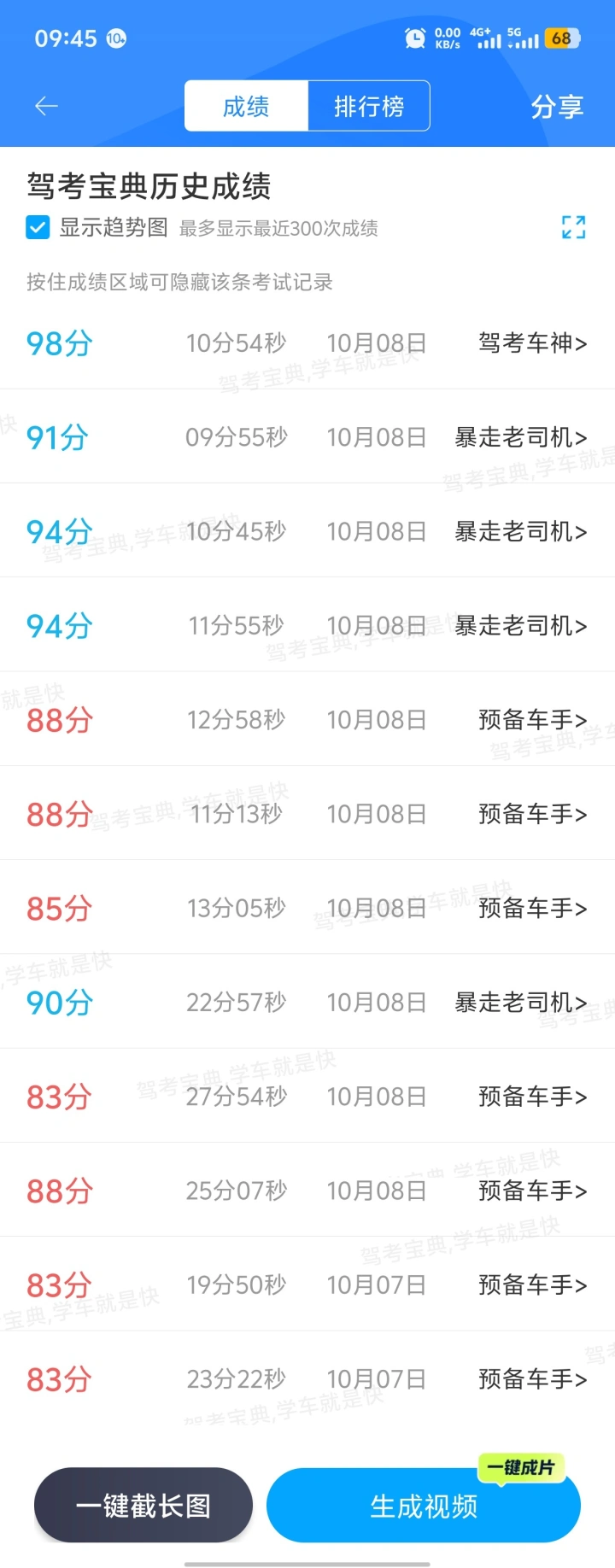
Task: Uncheck the 显示趋势图 checkbox
Action: point(38,227)
